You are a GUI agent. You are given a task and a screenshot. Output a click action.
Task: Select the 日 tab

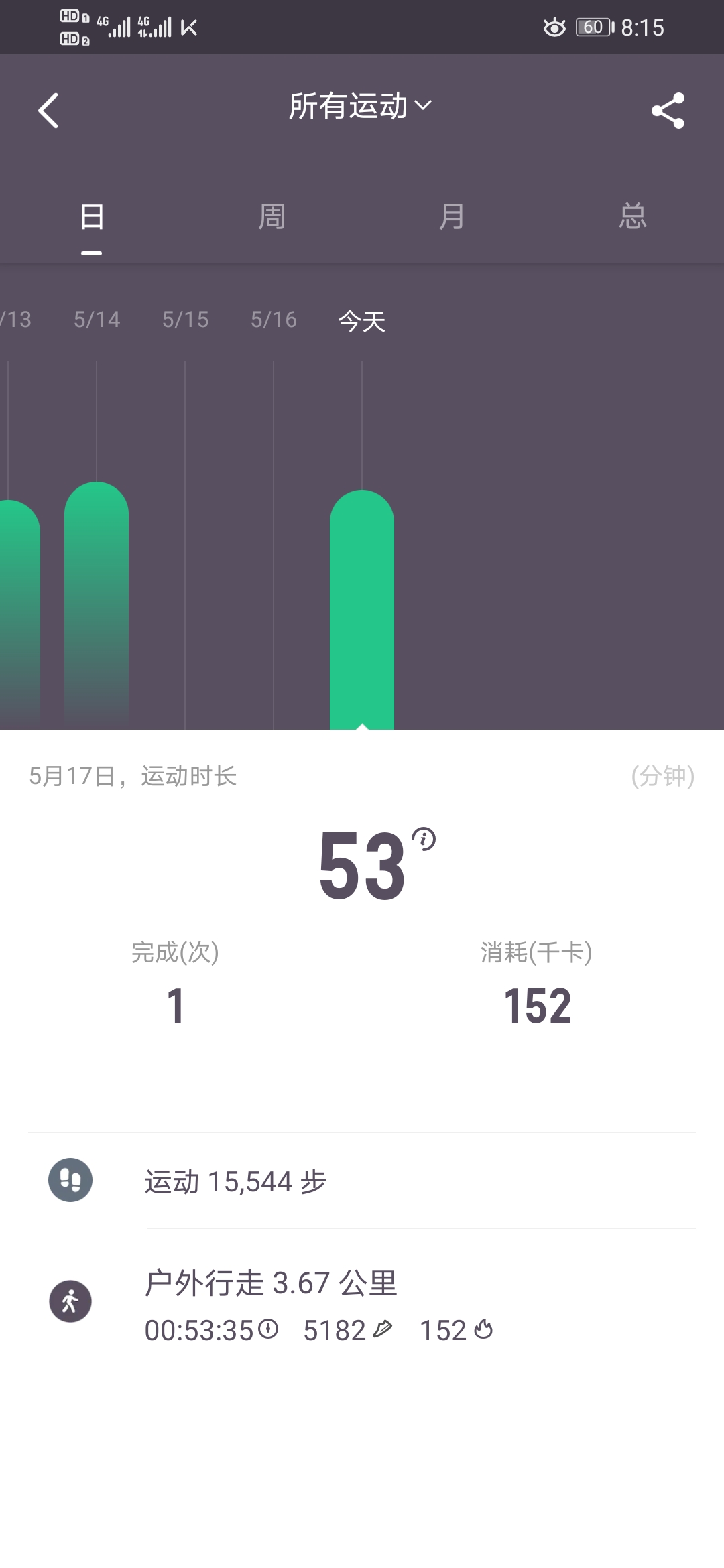point(92,216)
